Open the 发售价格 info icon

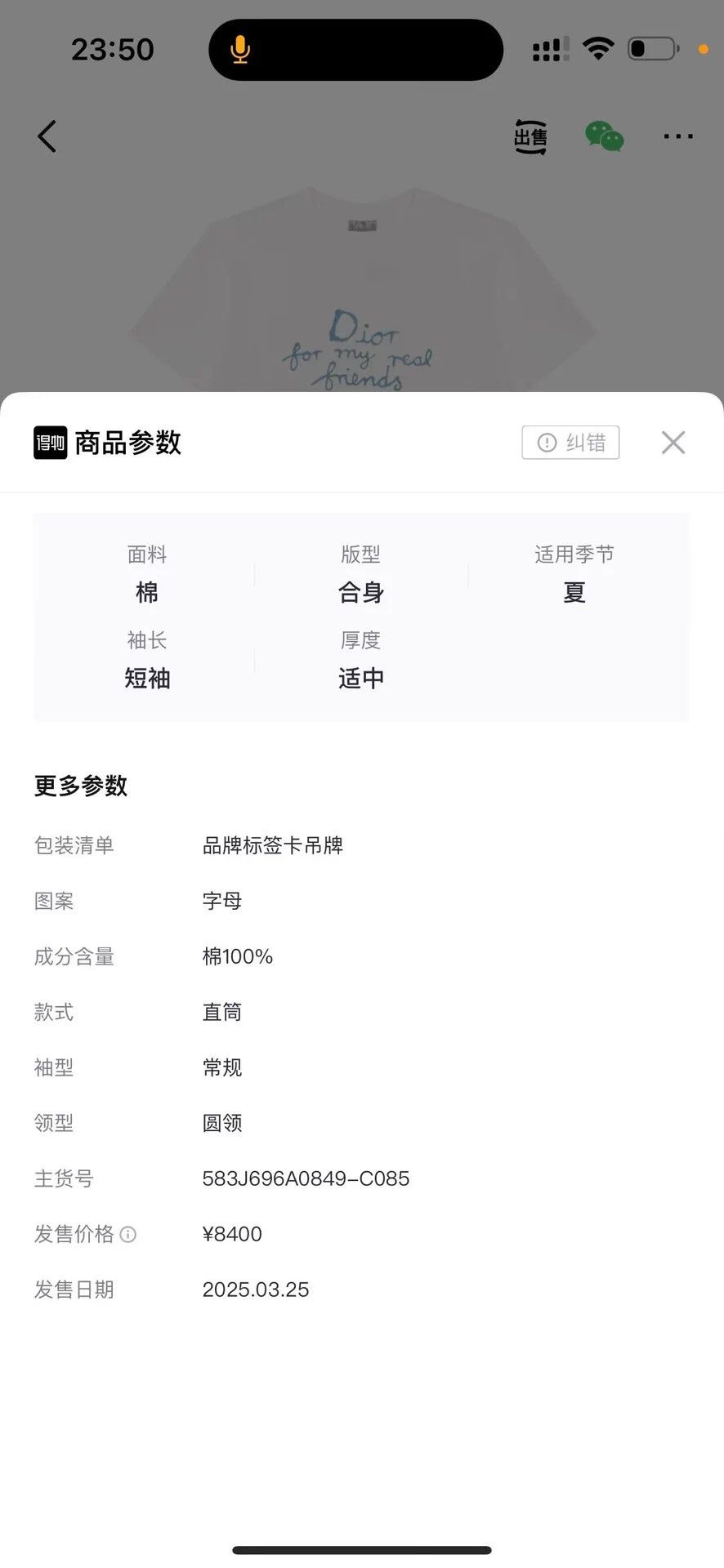[x=128, y=1234]
